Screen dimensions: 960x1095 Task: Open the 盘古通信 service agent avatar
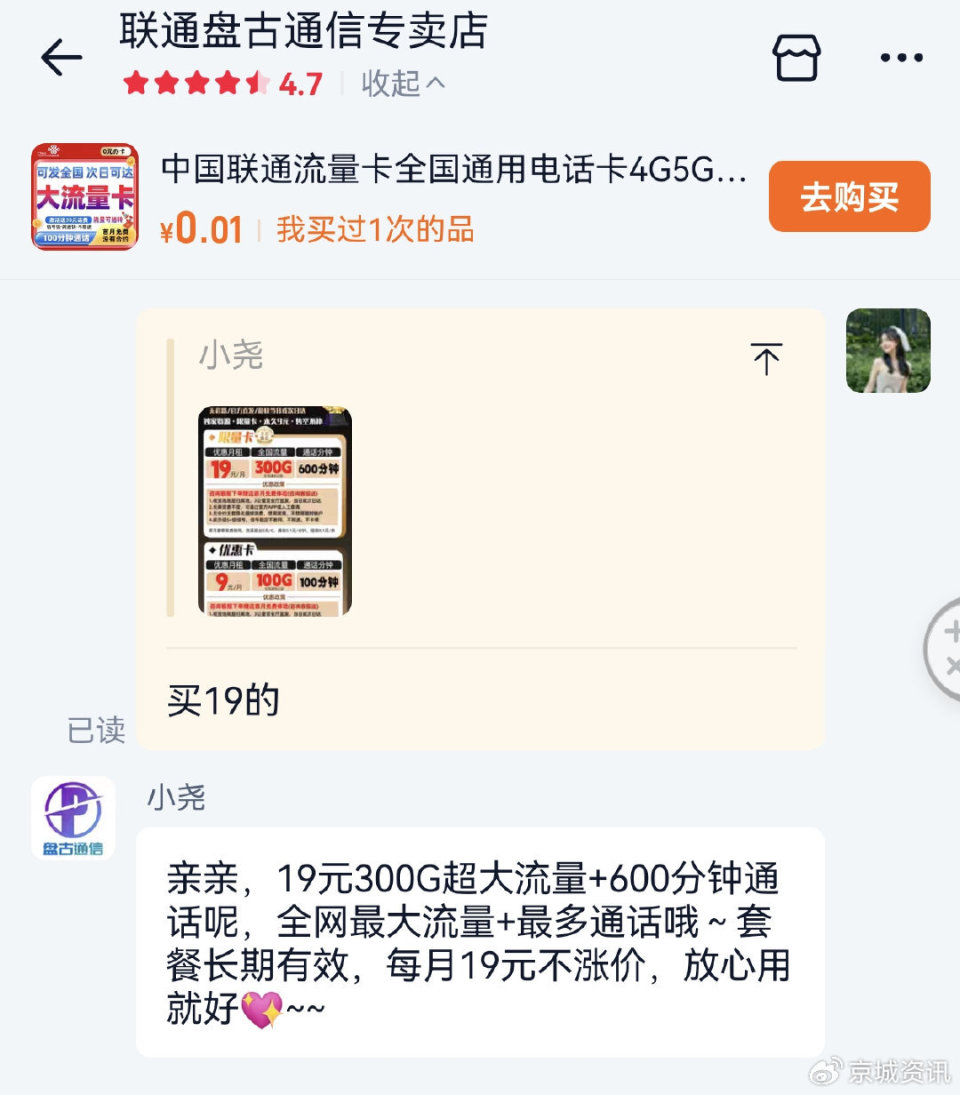73,817
